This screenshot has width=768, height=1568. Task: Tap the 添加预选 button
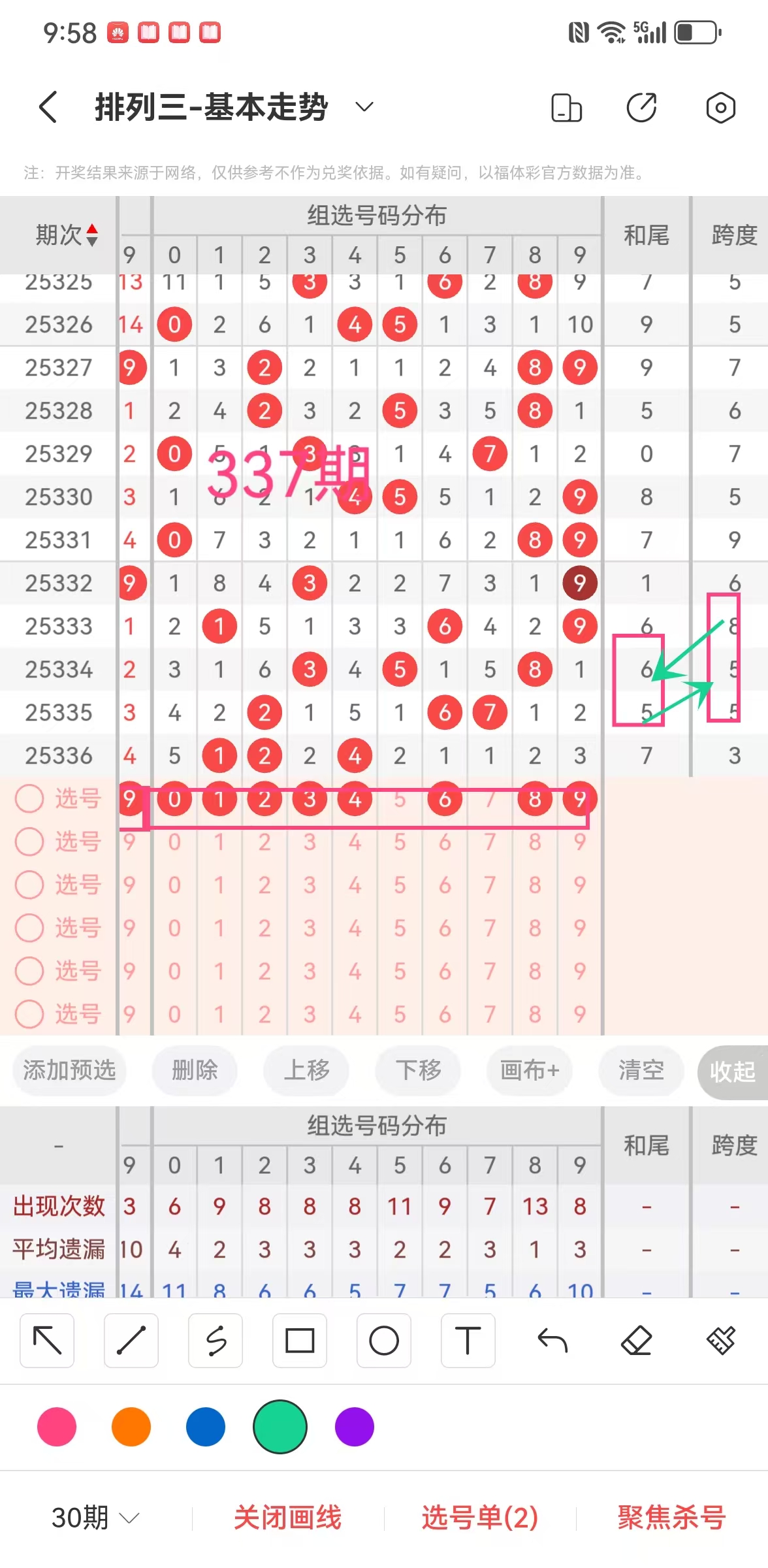pos(69,1070)
